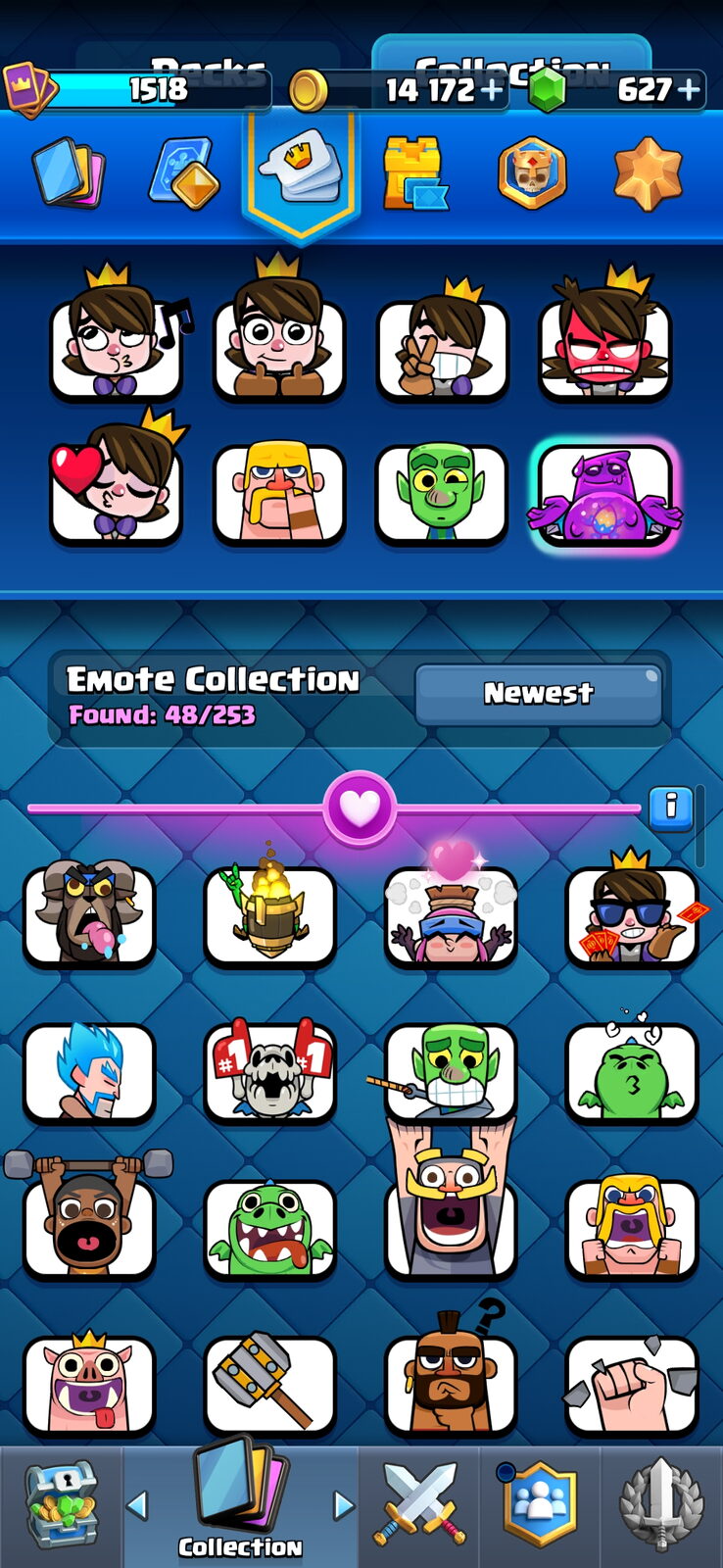The width and height of the screenshot is (723, 1568).
Task: Add more gold with the plus button
Action: (x=492, y=90)
